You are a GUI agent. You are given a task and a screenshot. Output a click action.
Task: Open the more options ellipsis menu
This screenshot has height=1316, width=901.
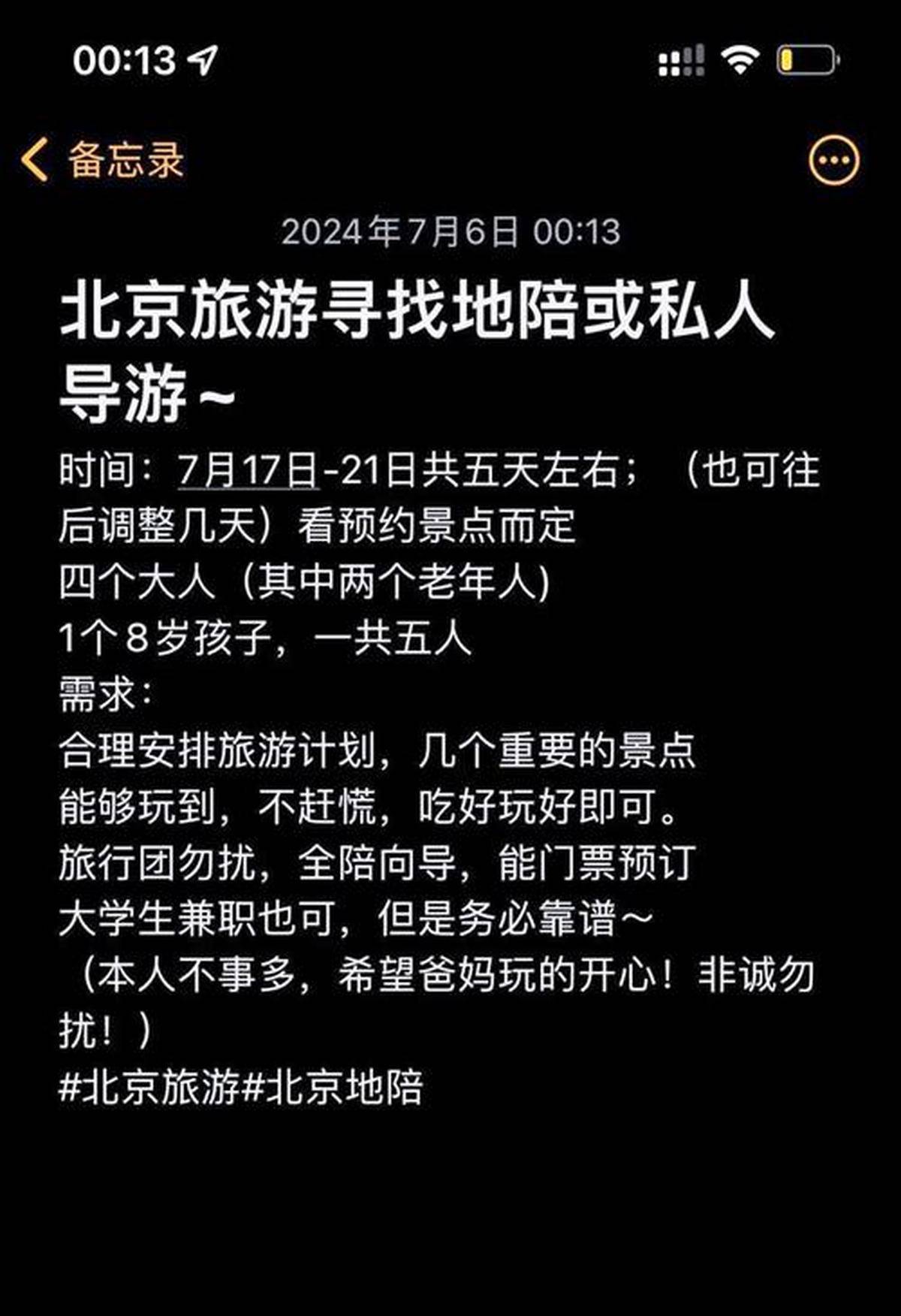coord(834,160)
